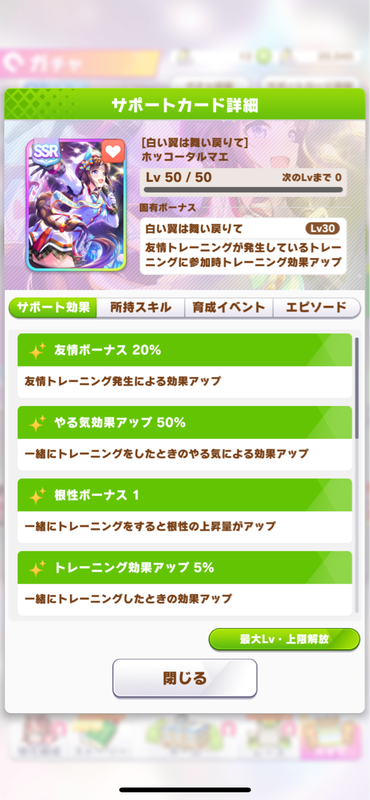370x800 pixels.
Task: Tap the 最大Lv・上限解放 button
Action: [284, 639]
